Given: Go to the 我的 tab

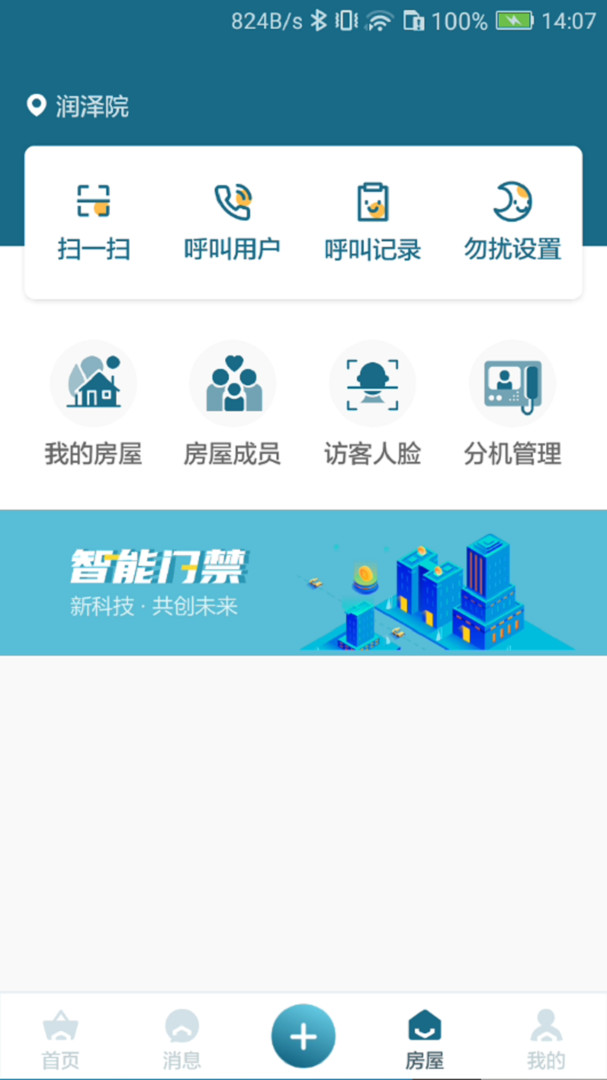Looking at the screenshot, I should 546,1039.
